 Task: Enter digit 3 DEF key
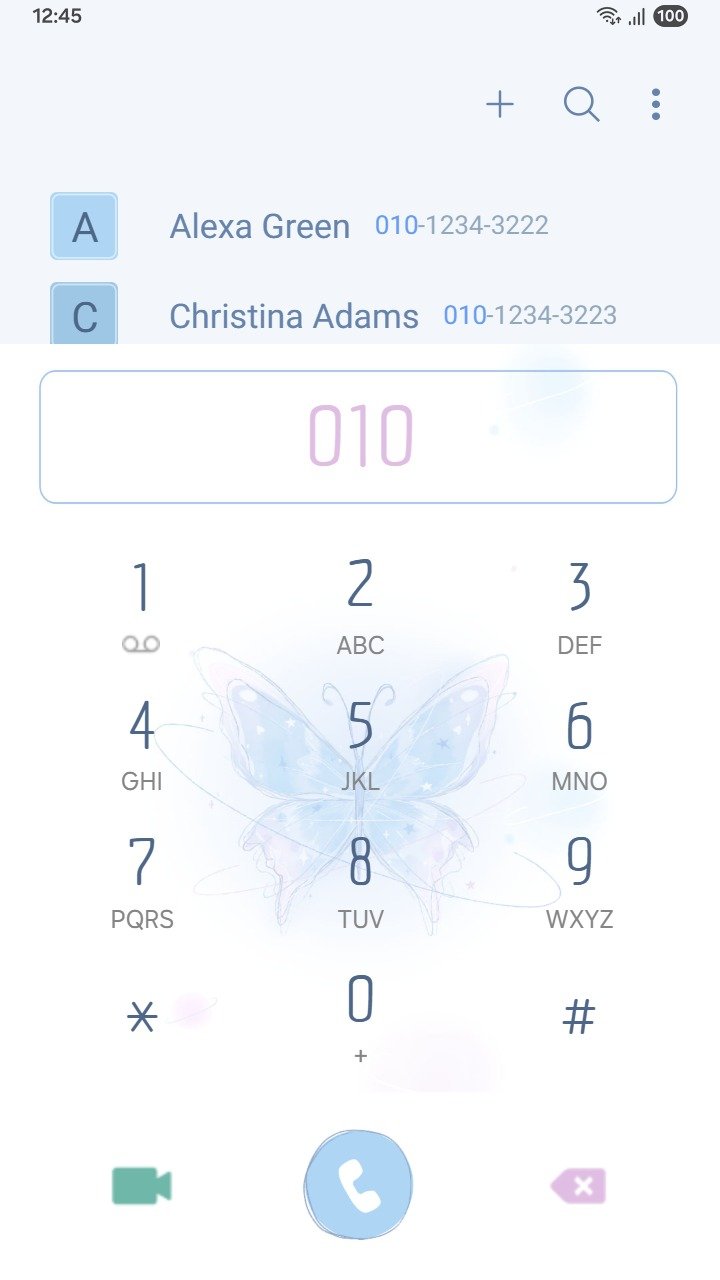[x=579, y=604]
